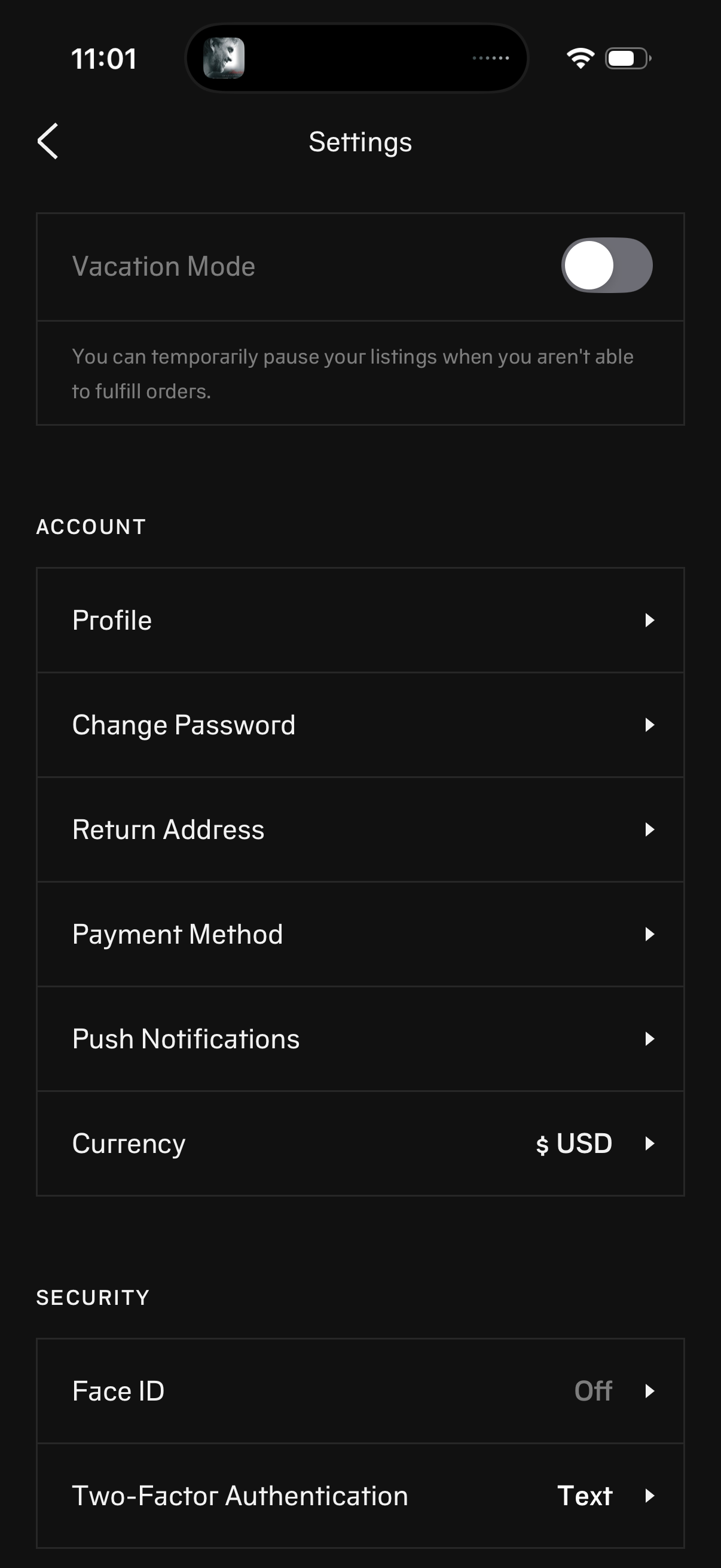The image size is (721, 1568).
Task: Tap the Settings title label
Action: point(360,141)
